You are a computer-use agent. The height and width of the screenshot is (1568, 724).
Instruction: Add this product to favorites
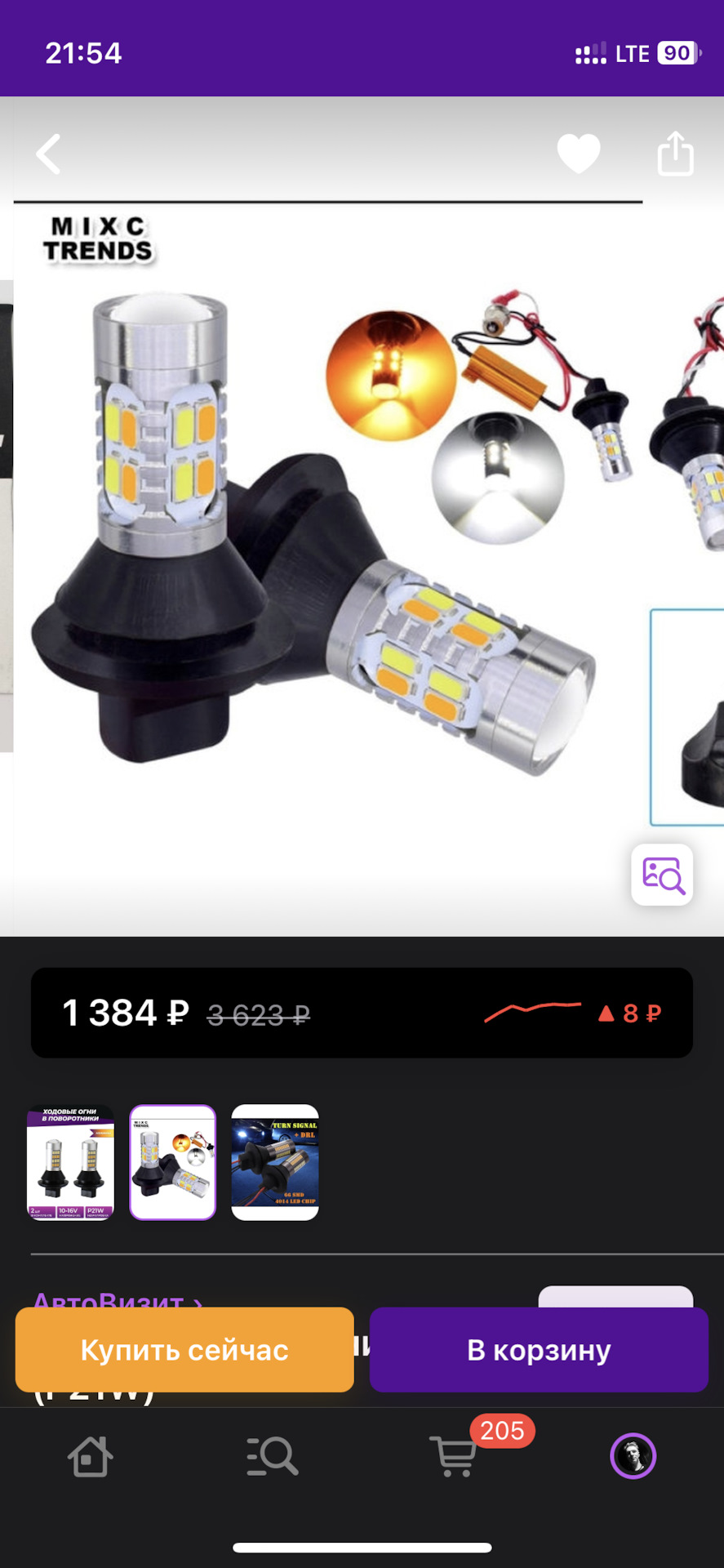pos(578,154)
